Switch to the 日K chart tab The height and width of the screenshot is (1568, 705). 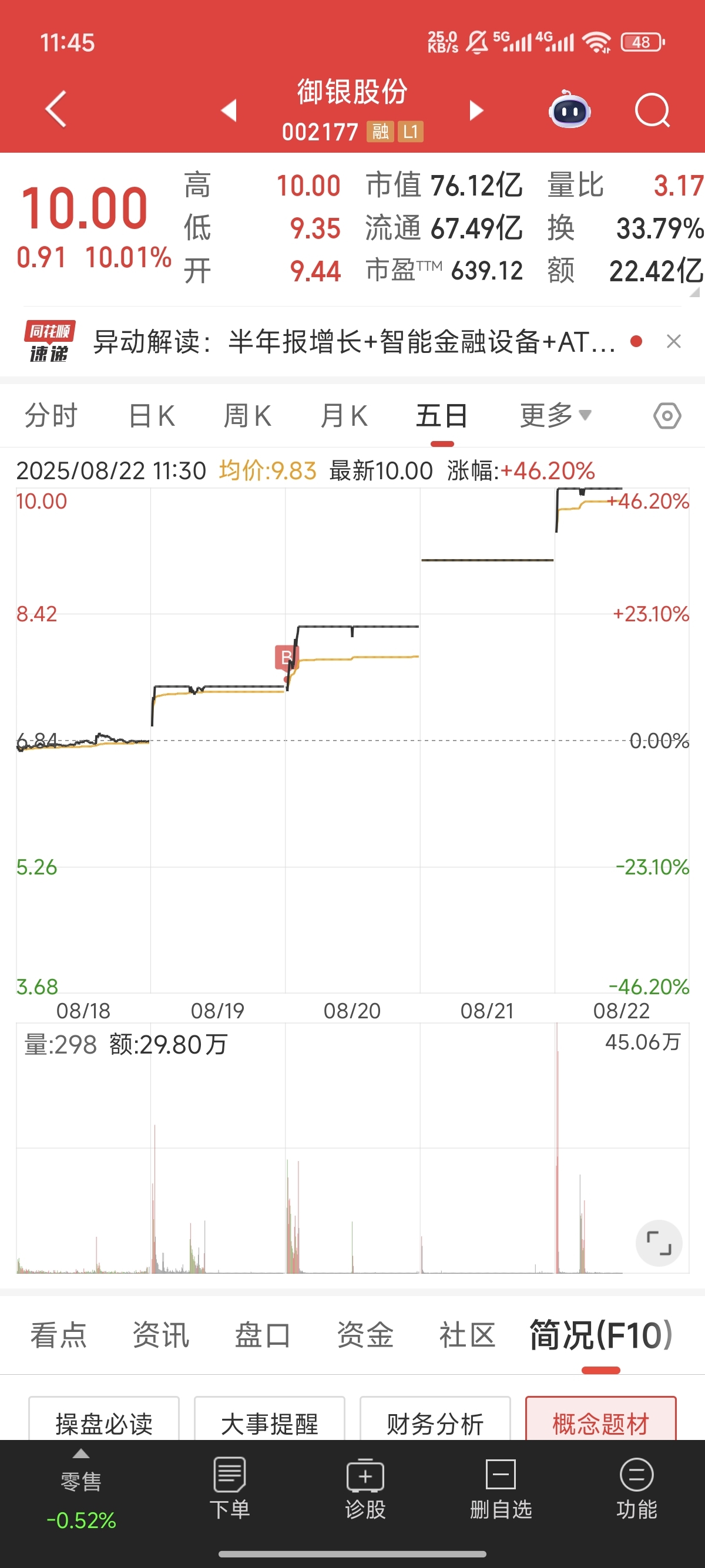click(152, 416)
